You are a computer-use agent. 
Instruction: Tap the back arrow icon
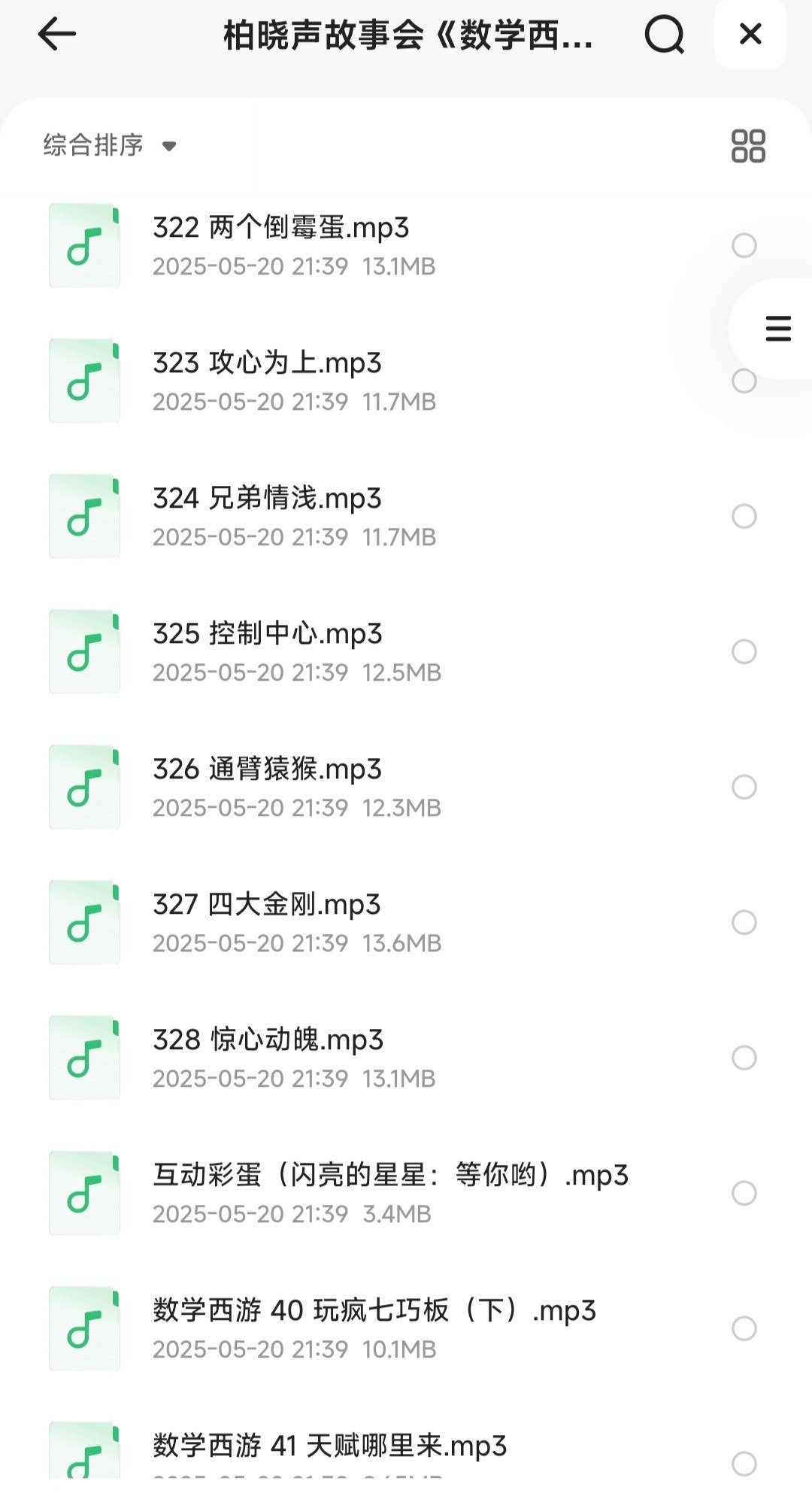(x=56, y=34)
